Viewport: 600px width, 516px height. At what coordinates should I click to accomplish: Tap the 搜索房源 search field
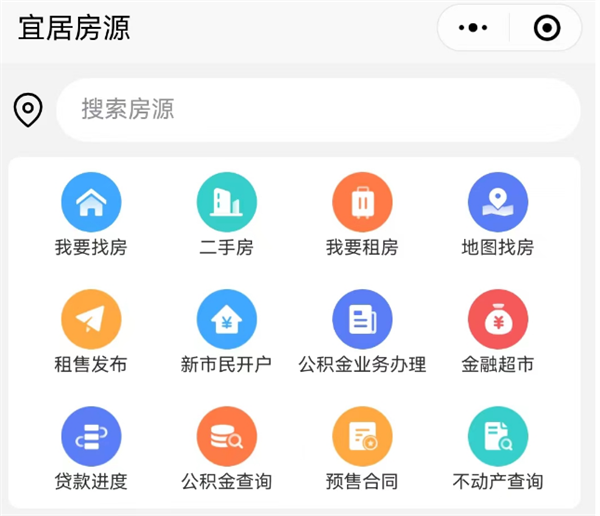pos(317,110)
